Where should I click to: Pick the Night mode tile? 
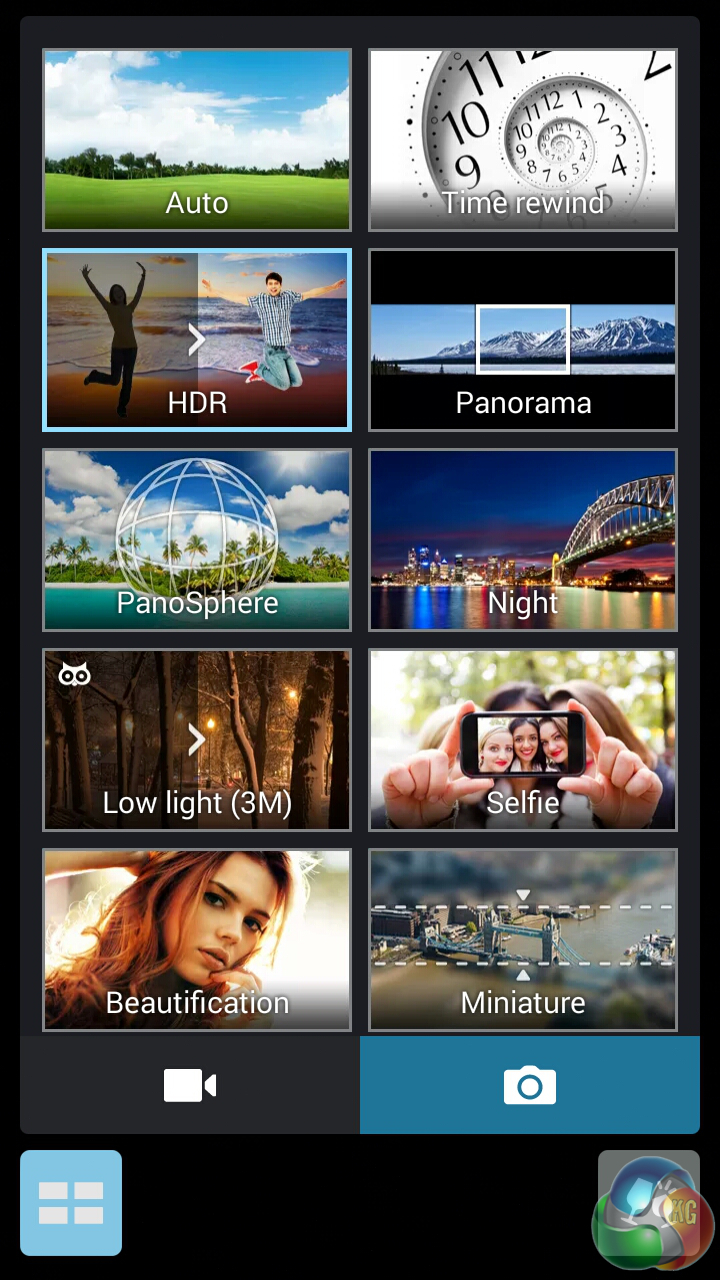(x=523, y=540)
